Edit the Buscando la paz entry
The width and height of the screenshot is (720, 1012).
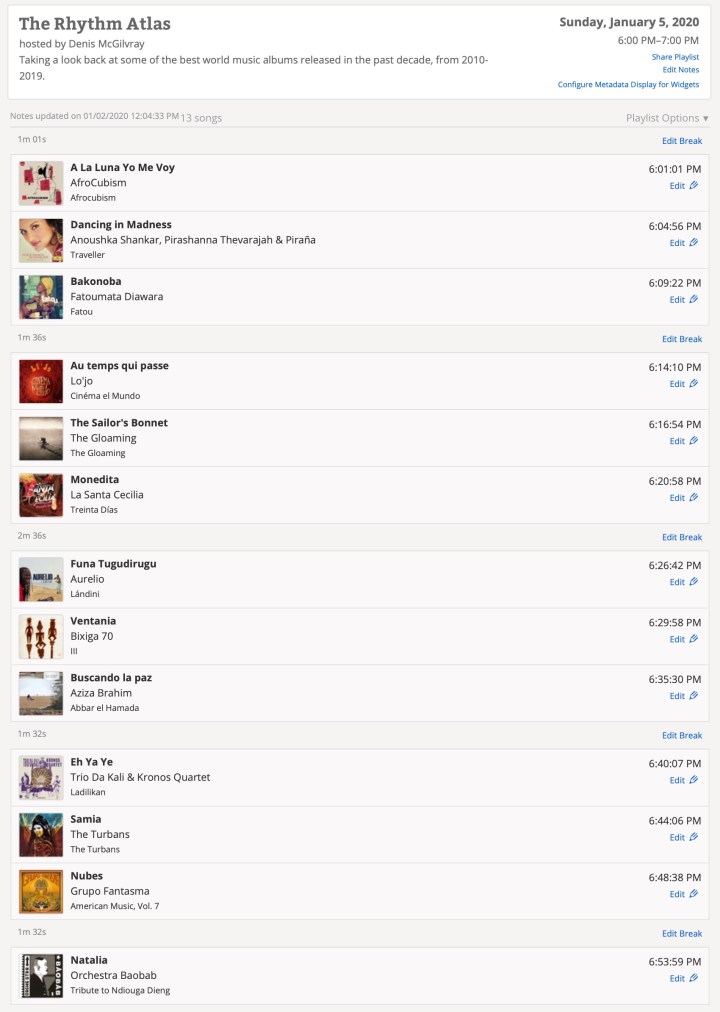[683, 695]
